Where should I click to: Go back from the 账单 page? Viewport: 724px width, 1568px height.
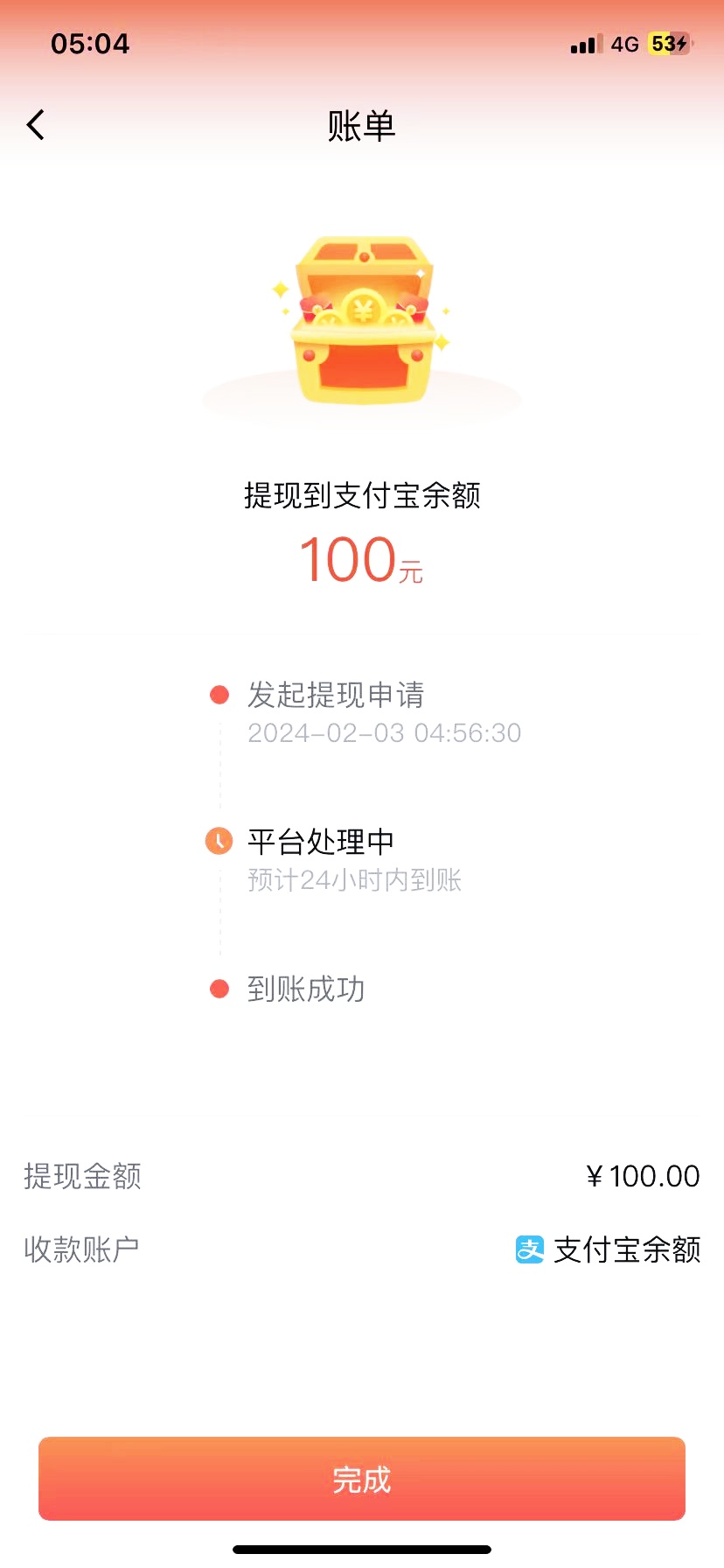[x=36, y=125]
